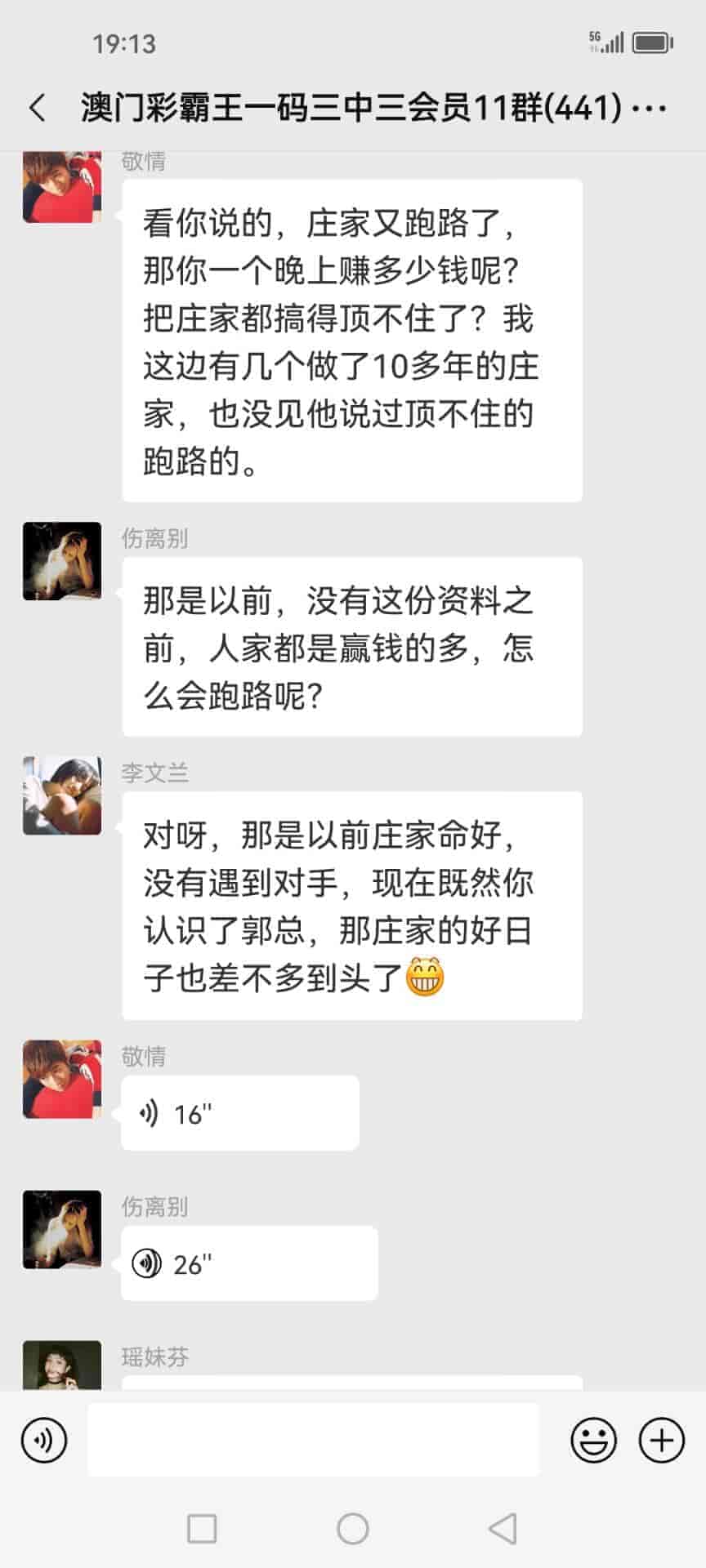
Task: Open the emoji picker
Action: [593, 1440]
